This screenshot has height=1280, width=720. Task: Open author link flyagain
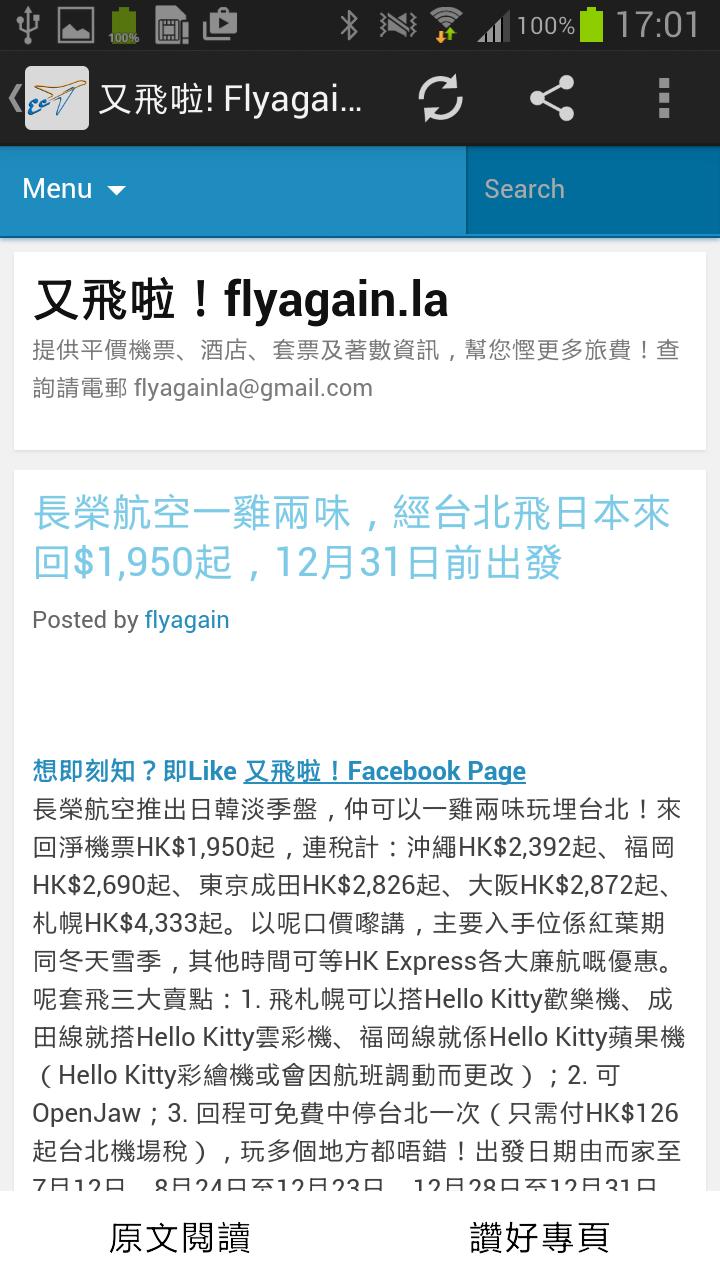(187, 620)
